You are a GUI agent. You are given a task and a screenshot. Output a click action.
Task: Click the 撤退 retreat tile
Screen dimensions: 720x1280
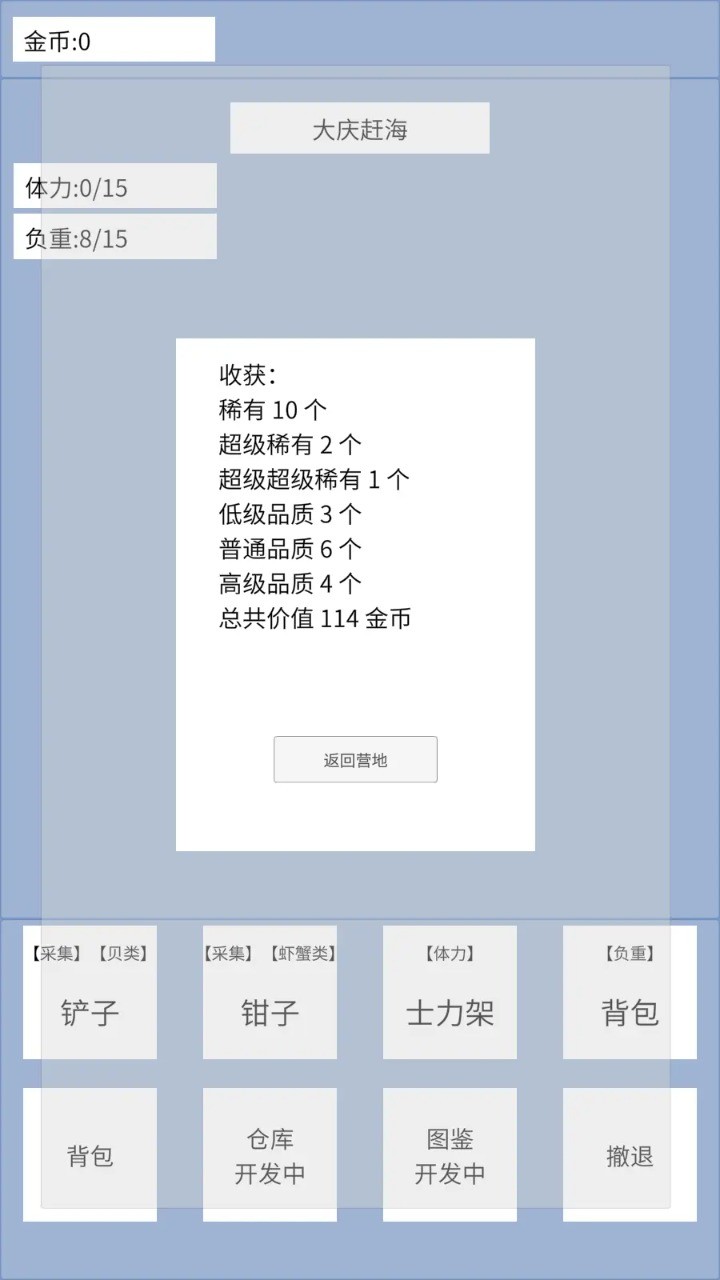point(630,1155)
